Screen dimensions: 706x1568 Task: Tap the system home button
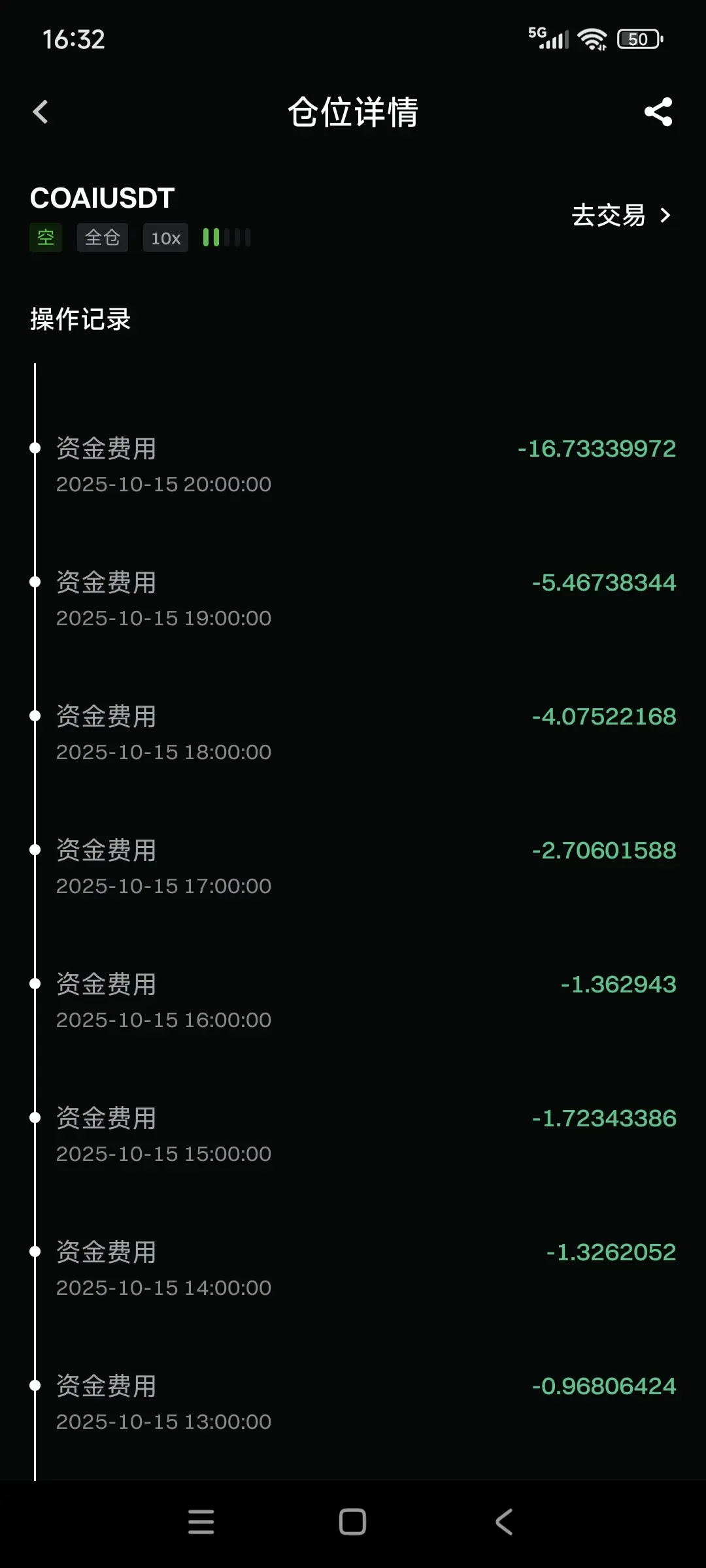tap(352, 1522)
